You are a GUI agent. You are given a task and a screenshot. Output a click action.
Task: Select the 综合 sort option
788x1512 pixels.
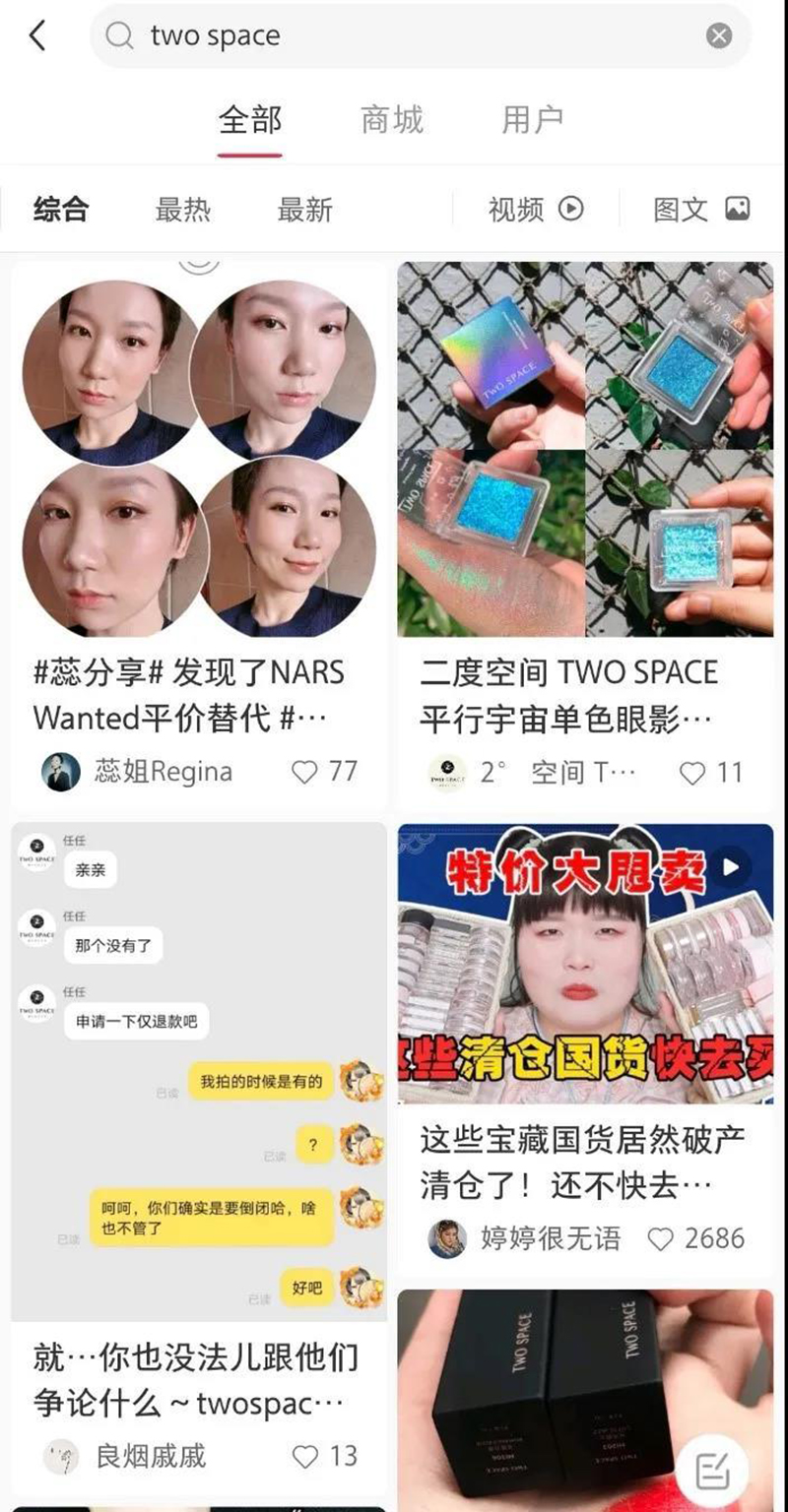(x=61, y=209)
